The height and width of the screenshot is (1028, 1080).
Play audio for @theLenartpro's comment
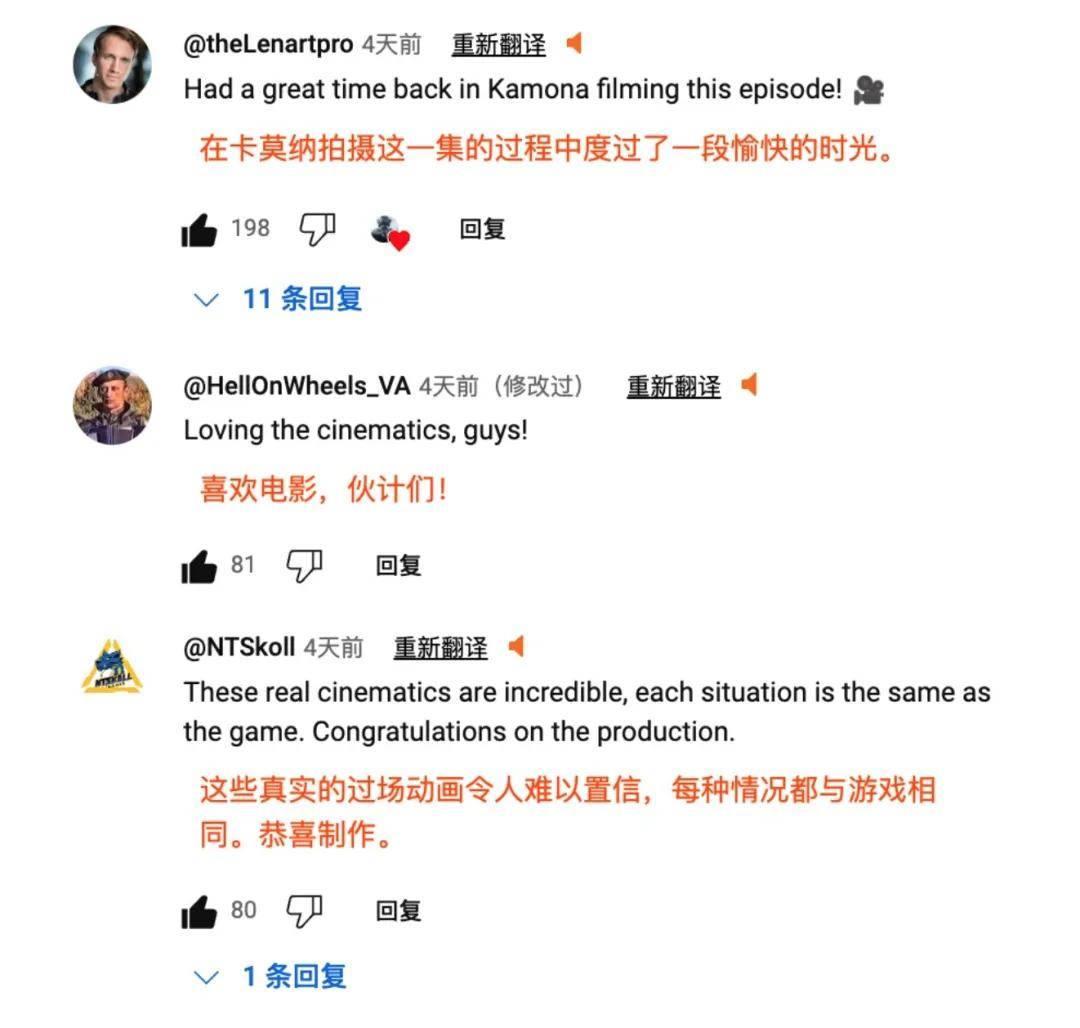(x=574, y=44)
